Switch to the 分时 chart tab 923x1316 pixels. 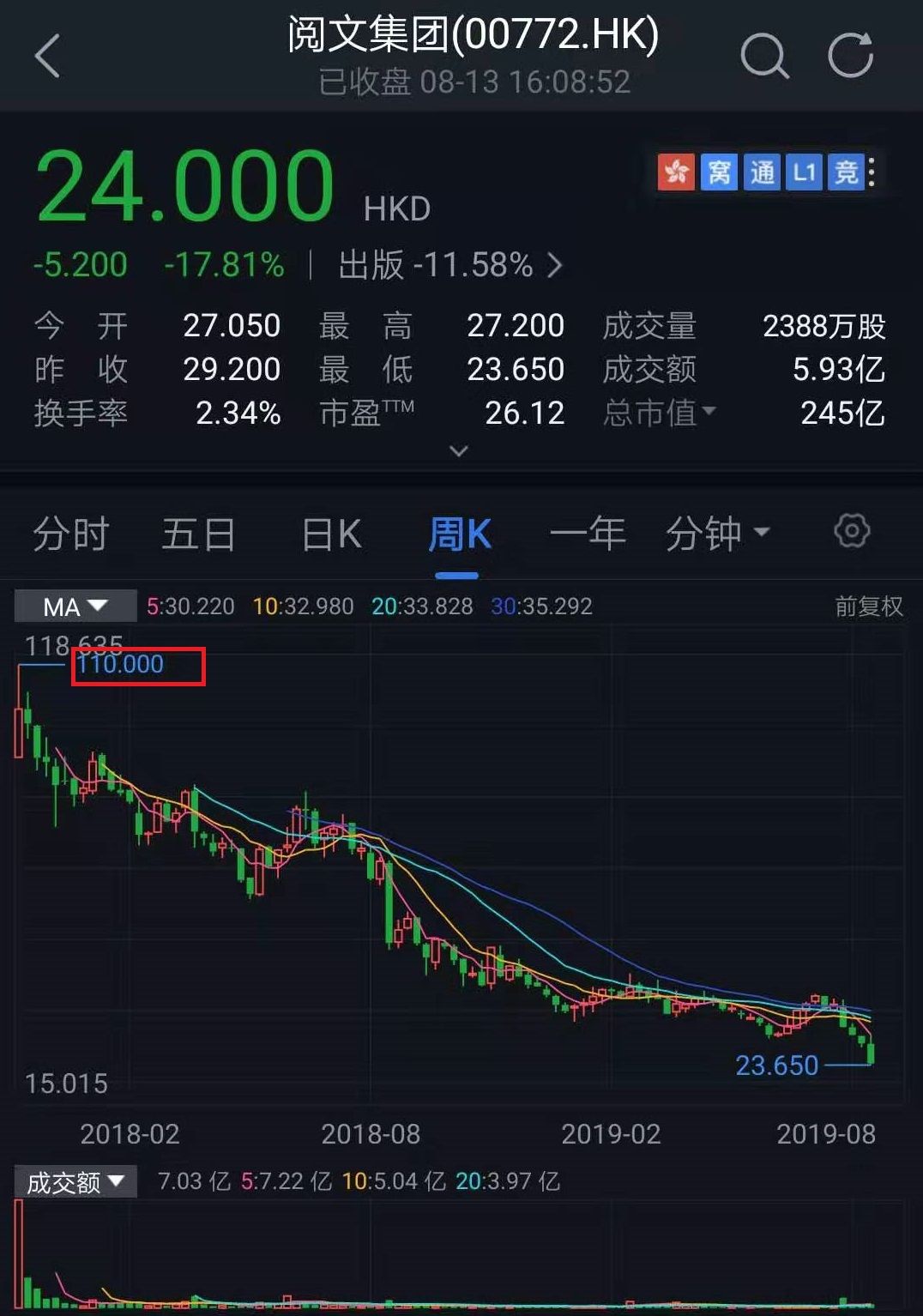(x=70, y=533)
